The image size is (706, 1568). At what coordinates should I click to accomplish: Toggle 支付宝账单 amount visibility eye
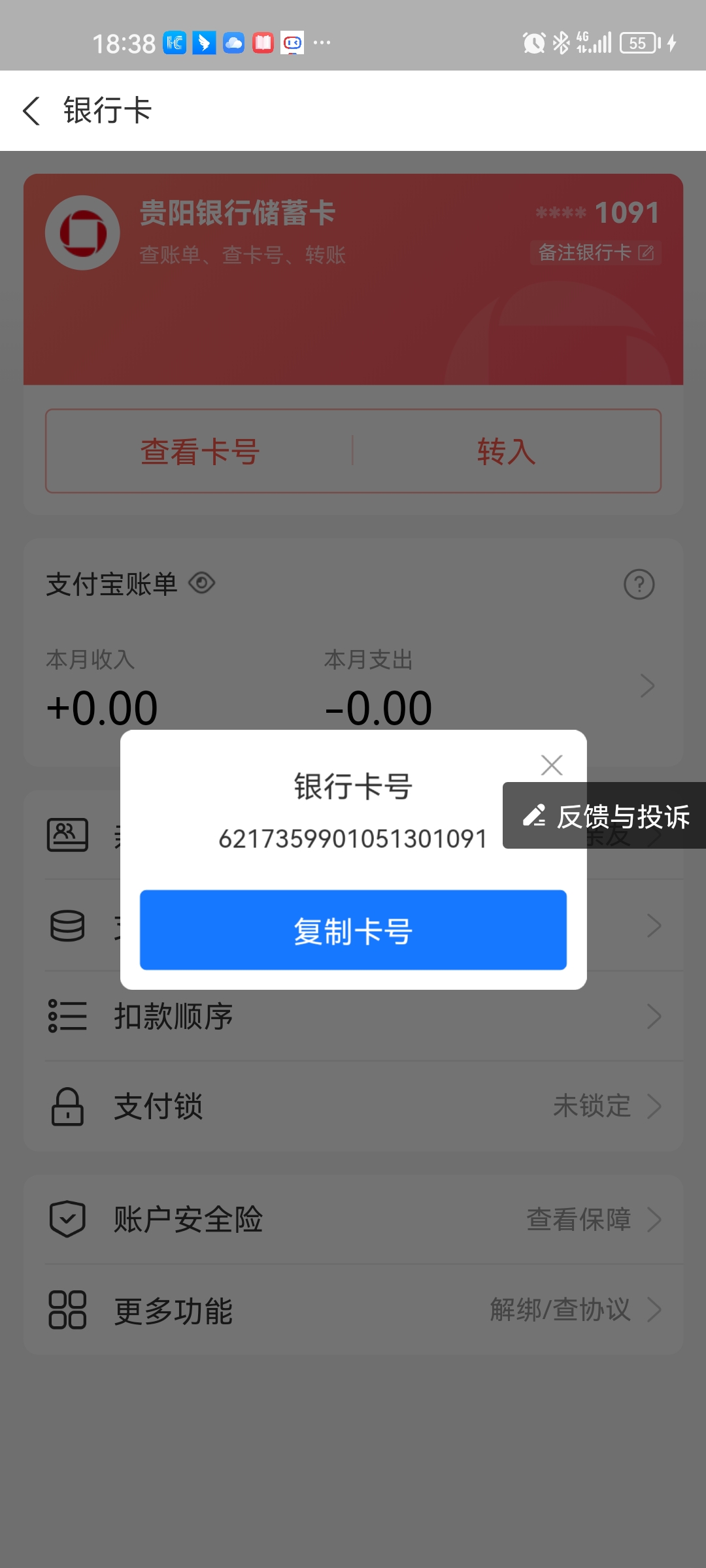click(x=202, y=583)
